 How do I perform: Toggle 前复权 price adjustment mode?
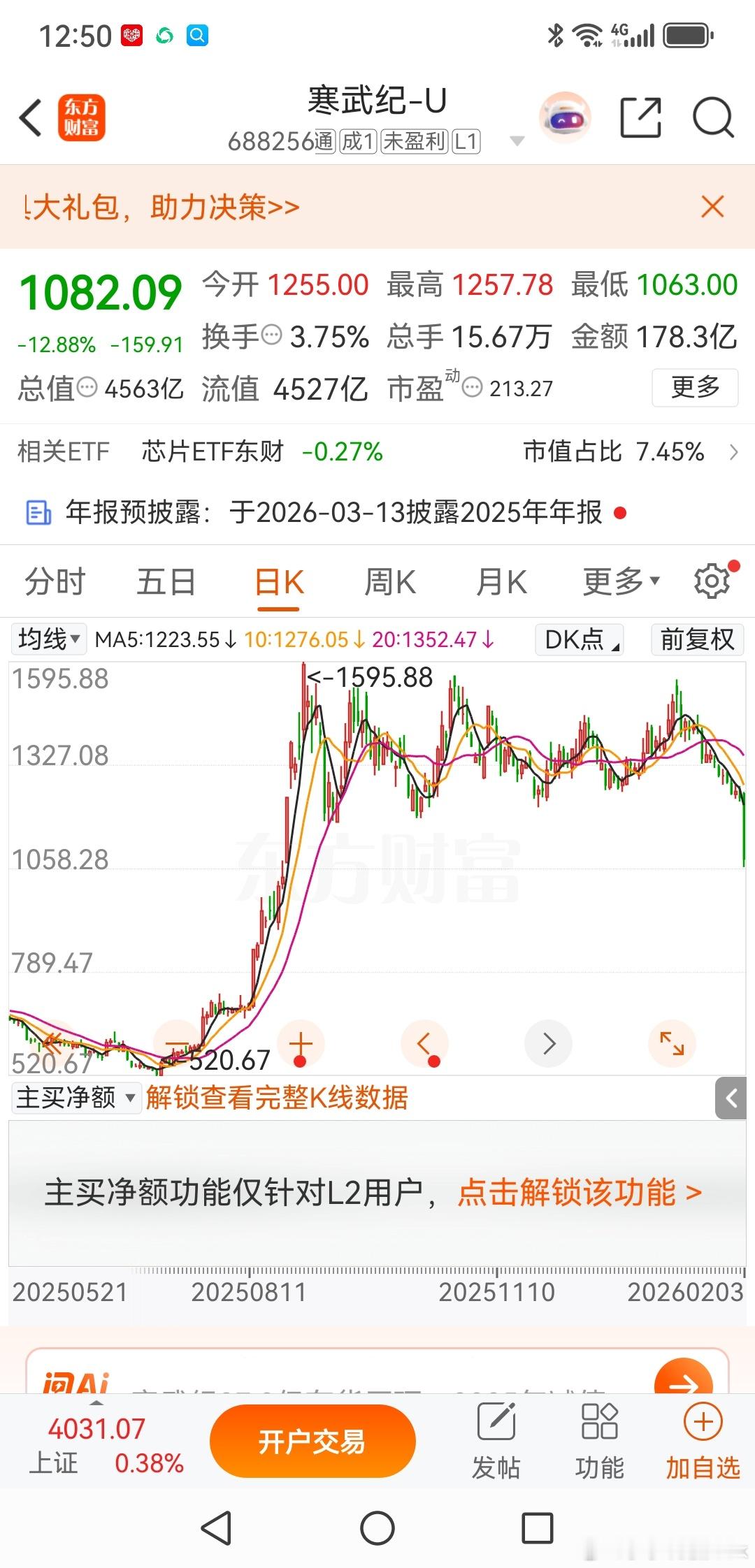[697, 639]
